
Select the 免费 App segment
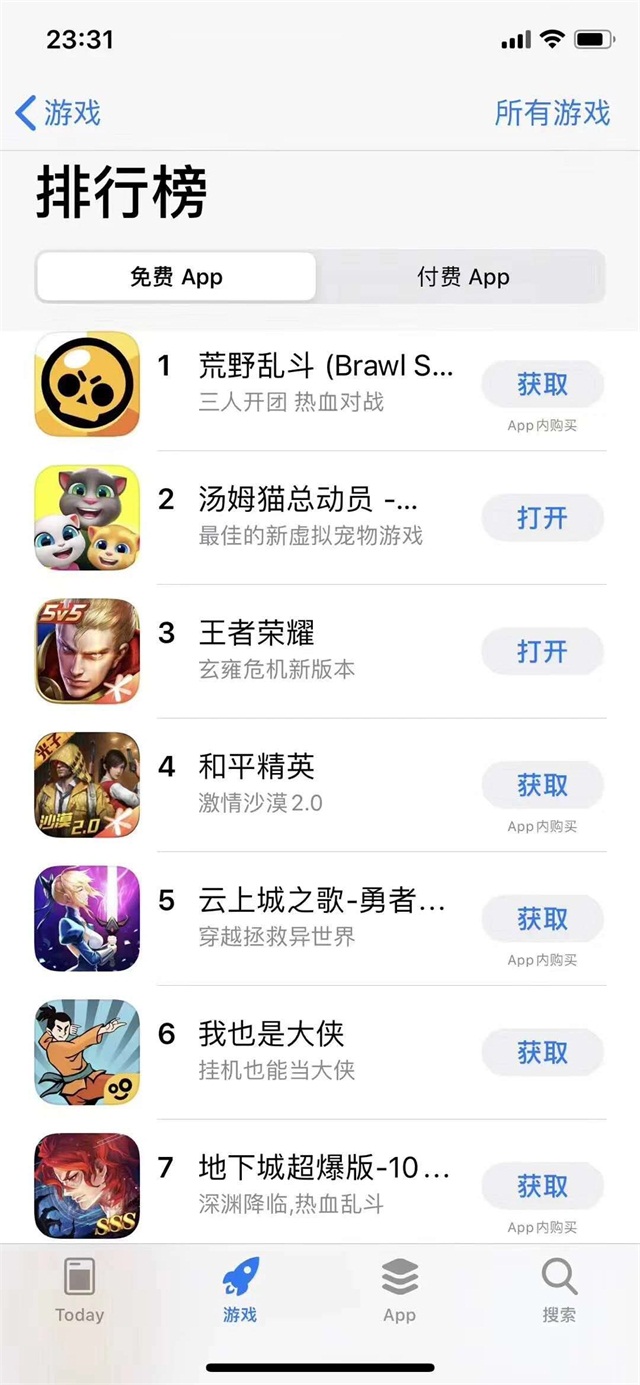(x=176, y=277)
